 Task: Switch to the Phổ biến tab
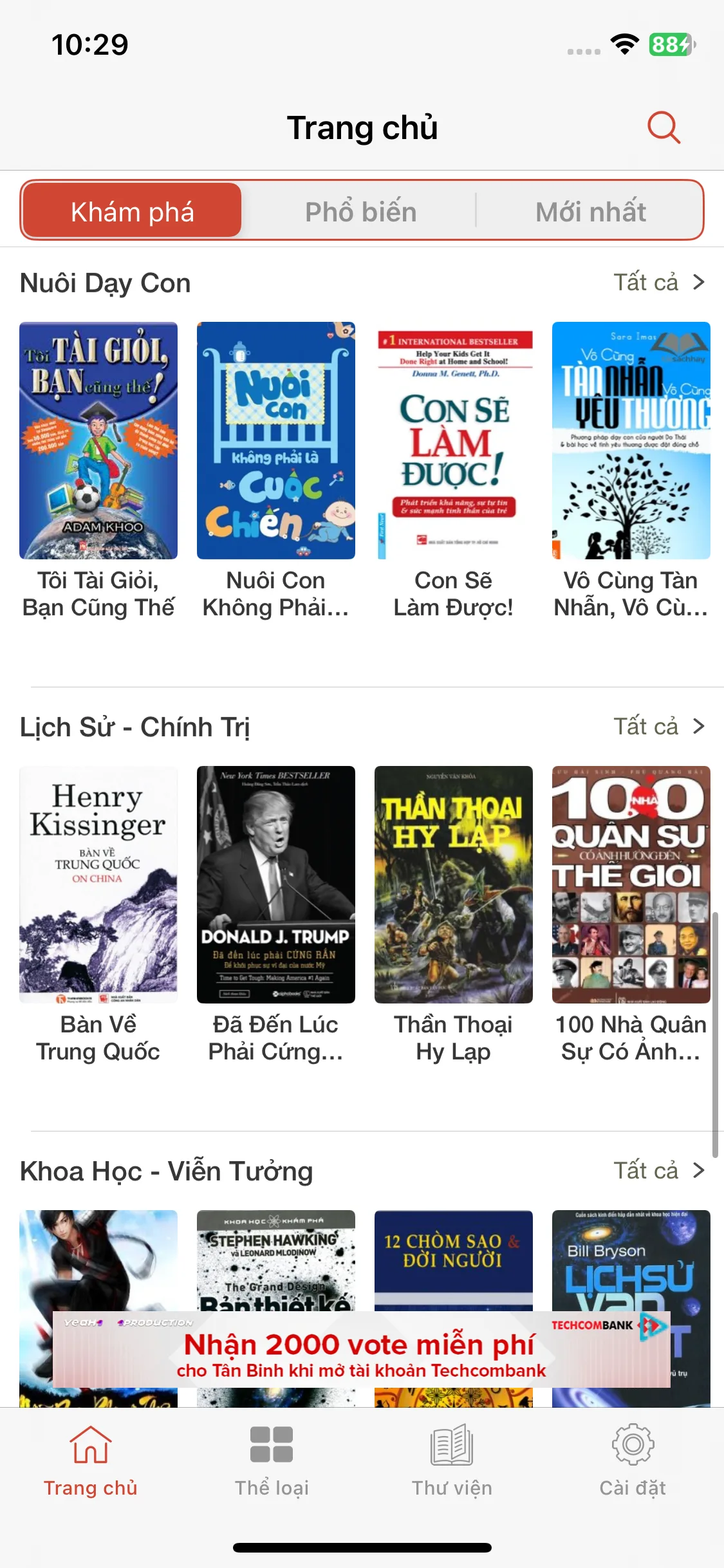click(360, 212)
